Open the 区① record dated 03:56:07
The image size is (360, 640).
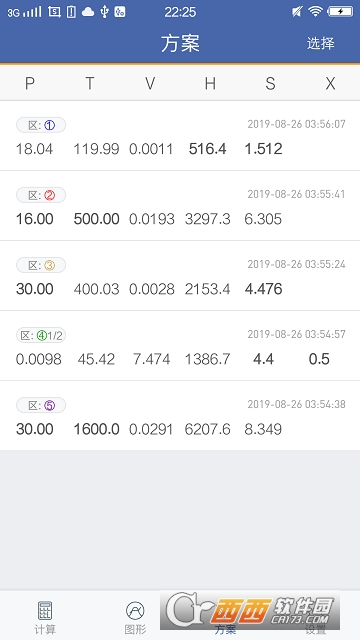[180, 136]
